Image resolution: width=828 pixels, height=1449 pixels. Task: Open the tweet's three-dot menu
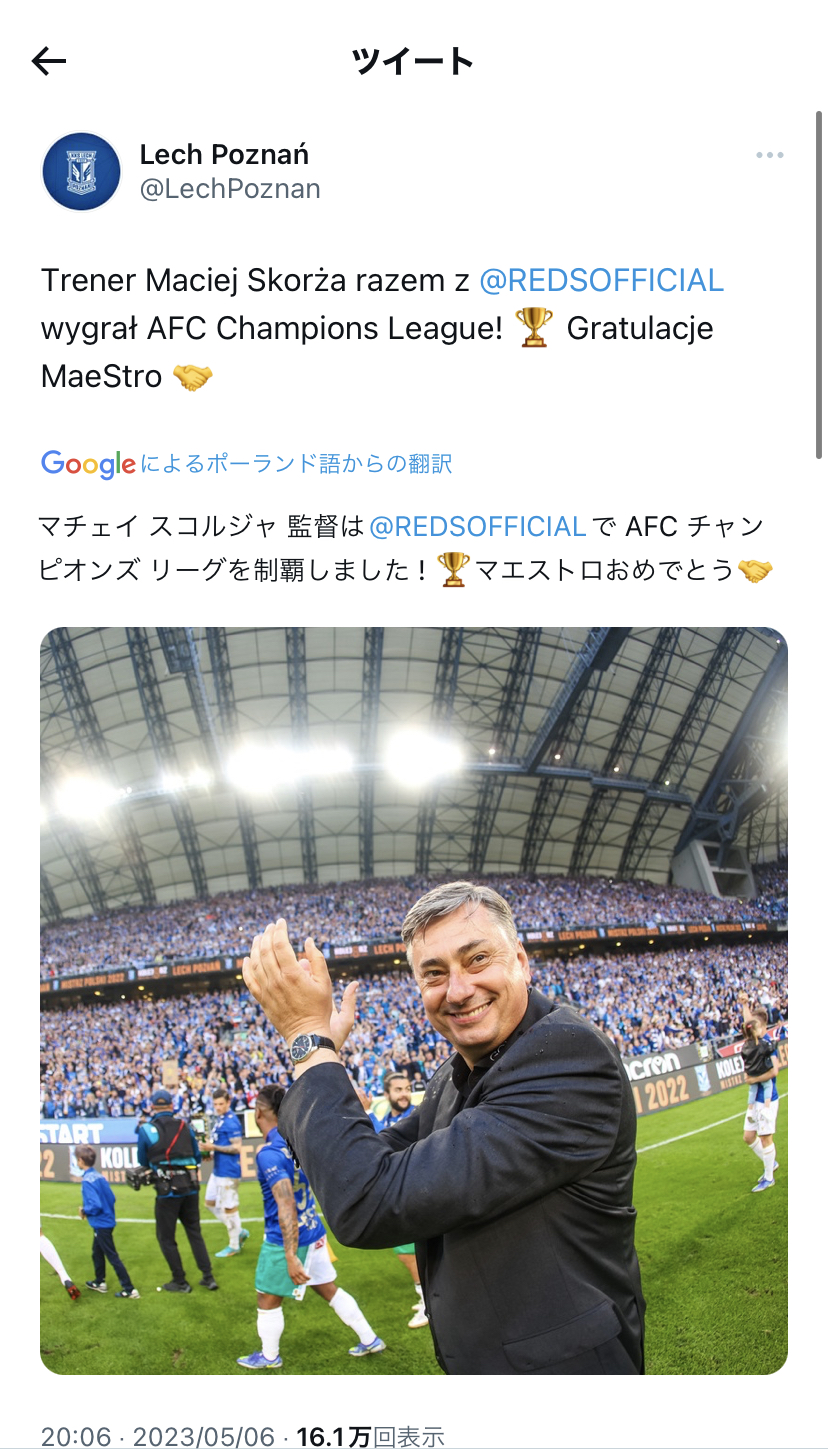pos(769,155)
